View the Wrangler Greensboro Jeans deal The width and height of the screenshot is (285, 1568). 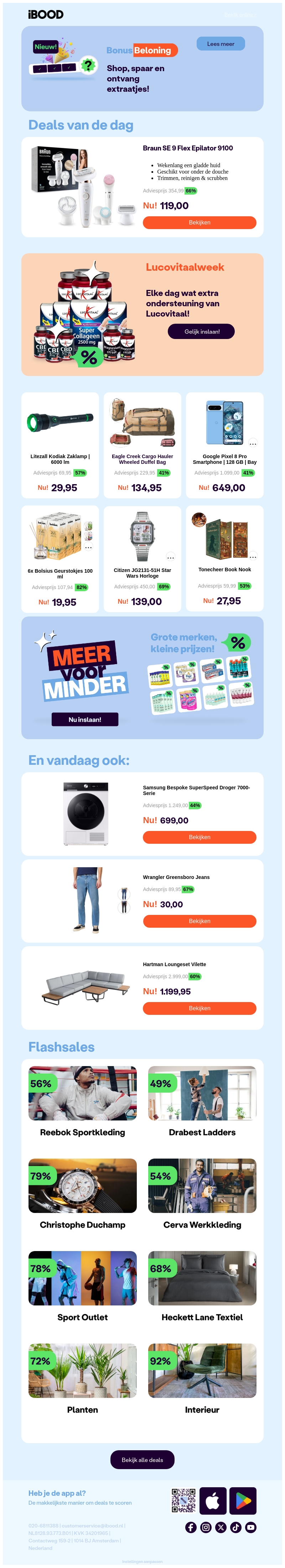click(x=199, y=922)
